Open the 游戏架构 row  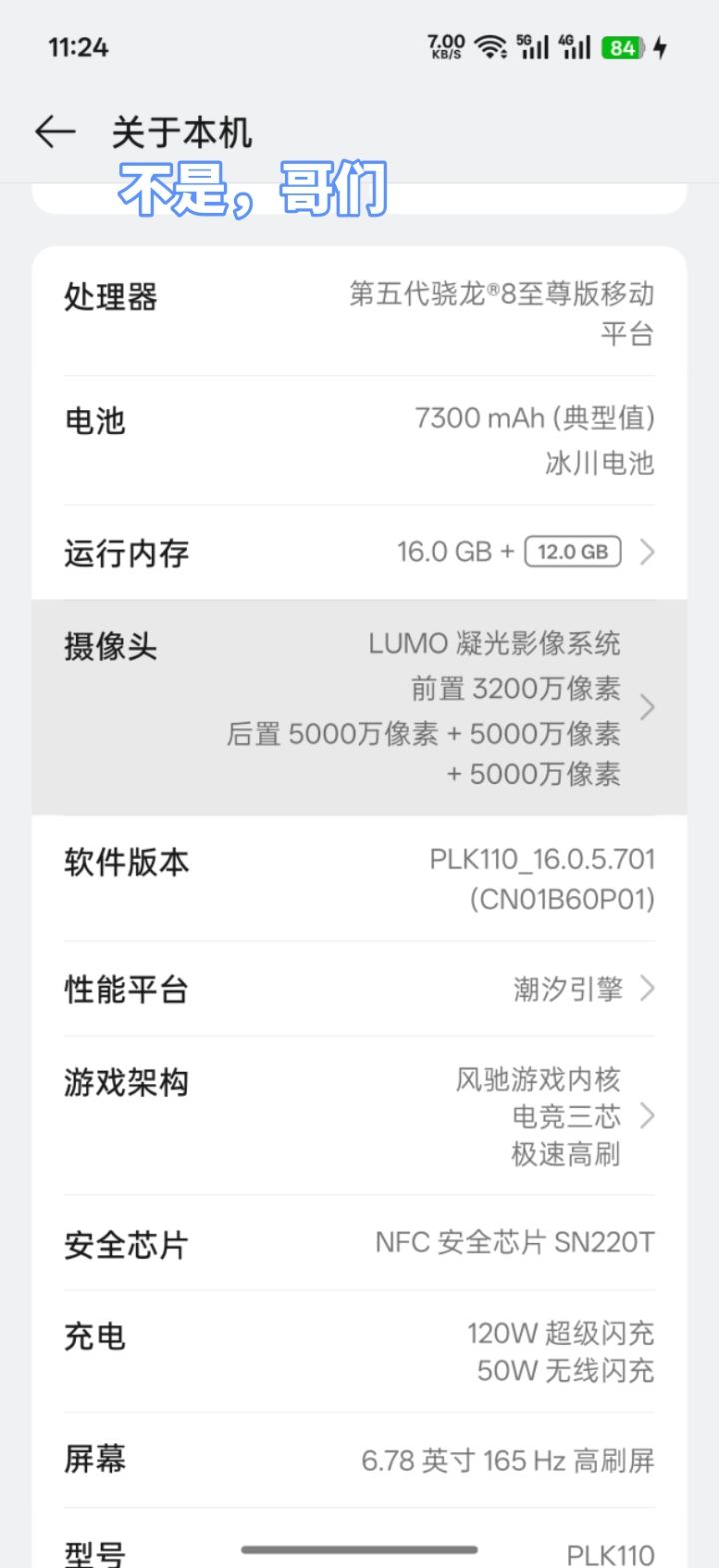pos(359,1116)
